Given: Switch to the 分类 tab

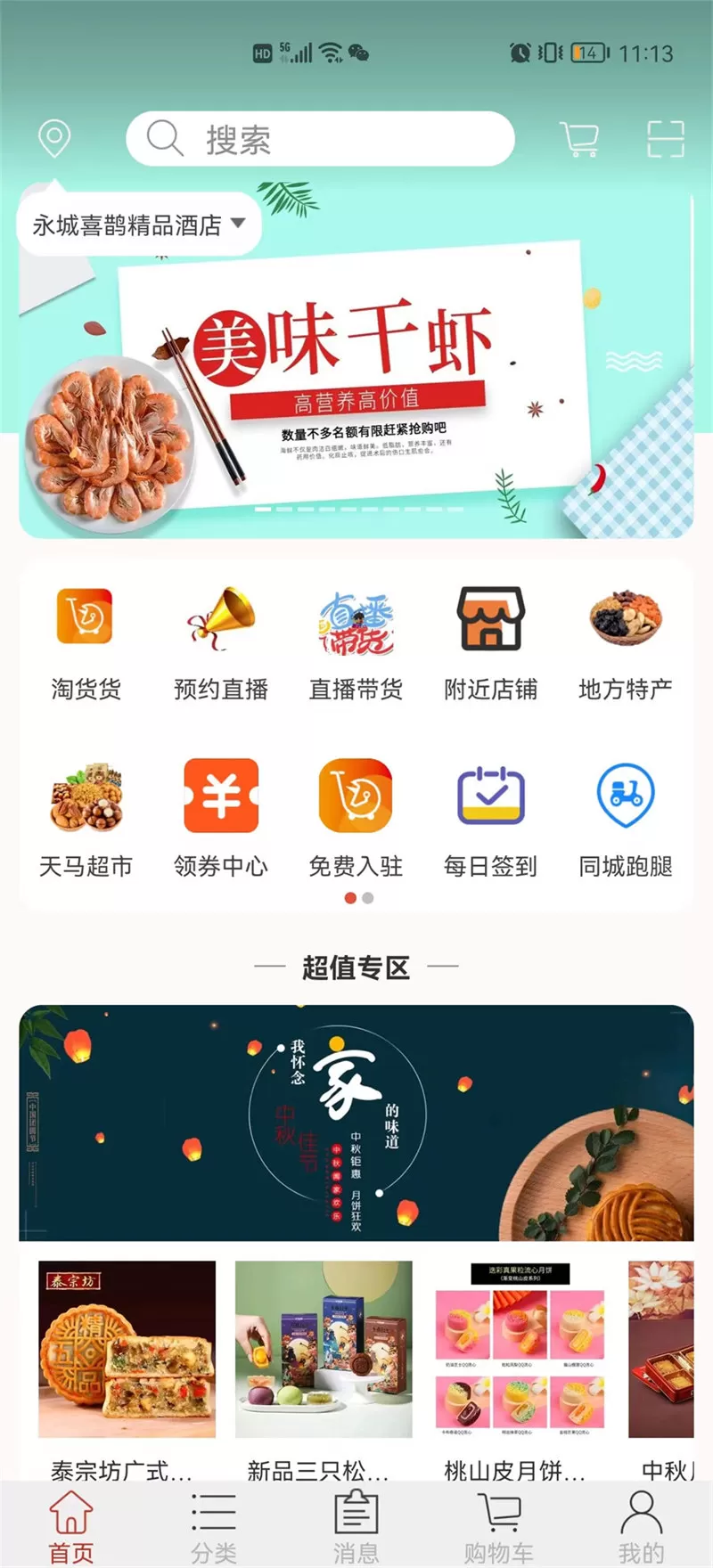Looking at the screenshot, I should coord(214,1527).
